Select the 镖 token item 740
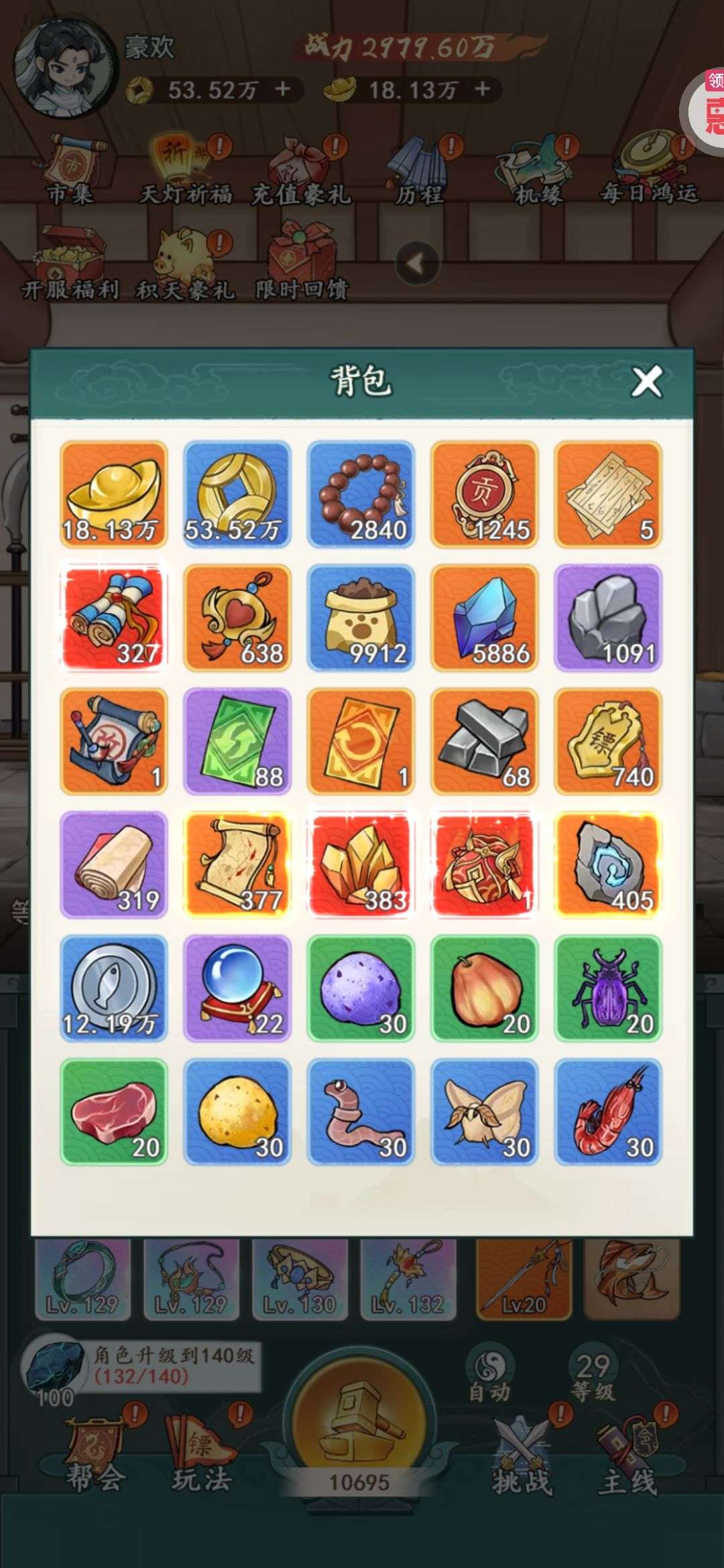 pyautogui.click(x=608, y=741)
